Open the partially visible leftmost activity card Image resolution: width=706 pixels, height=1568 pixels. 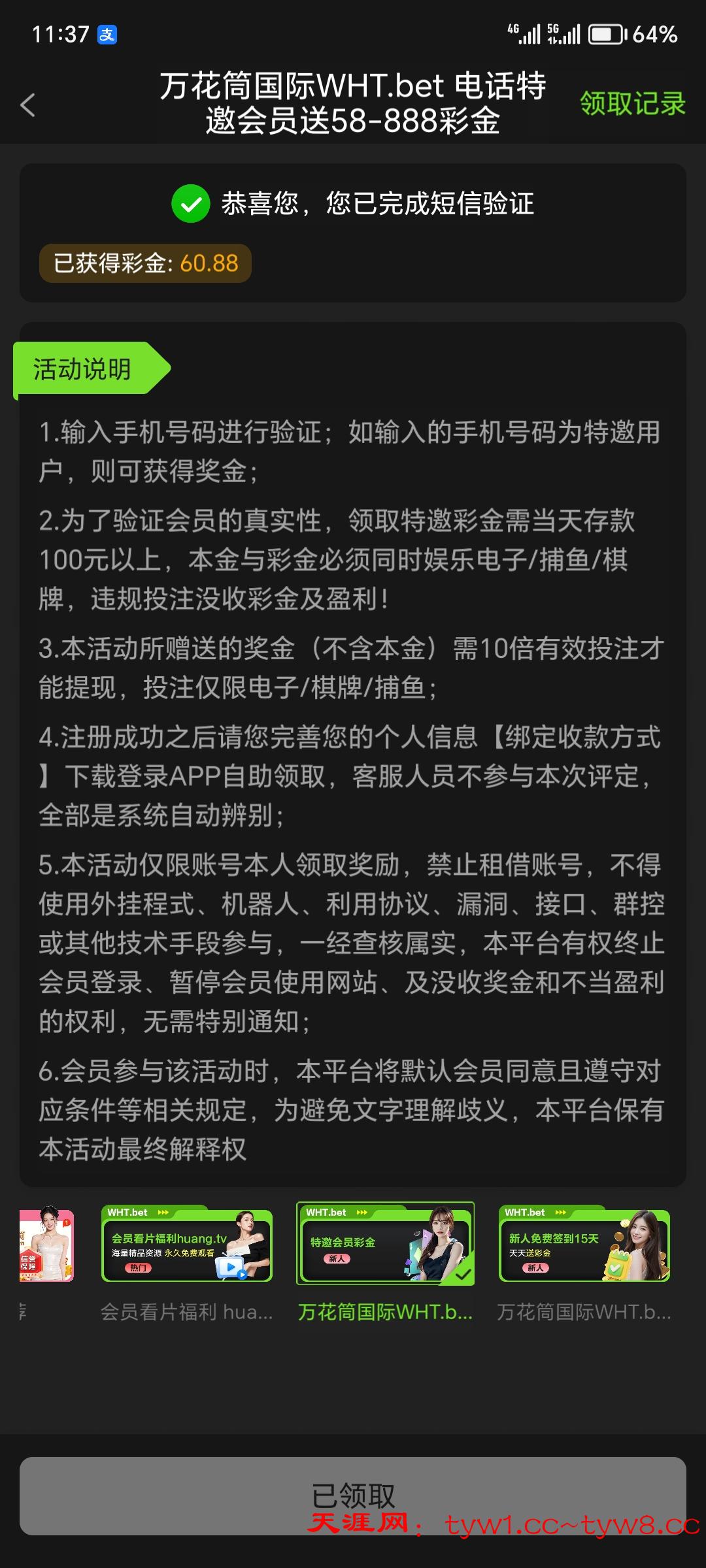coord(46,1244)
